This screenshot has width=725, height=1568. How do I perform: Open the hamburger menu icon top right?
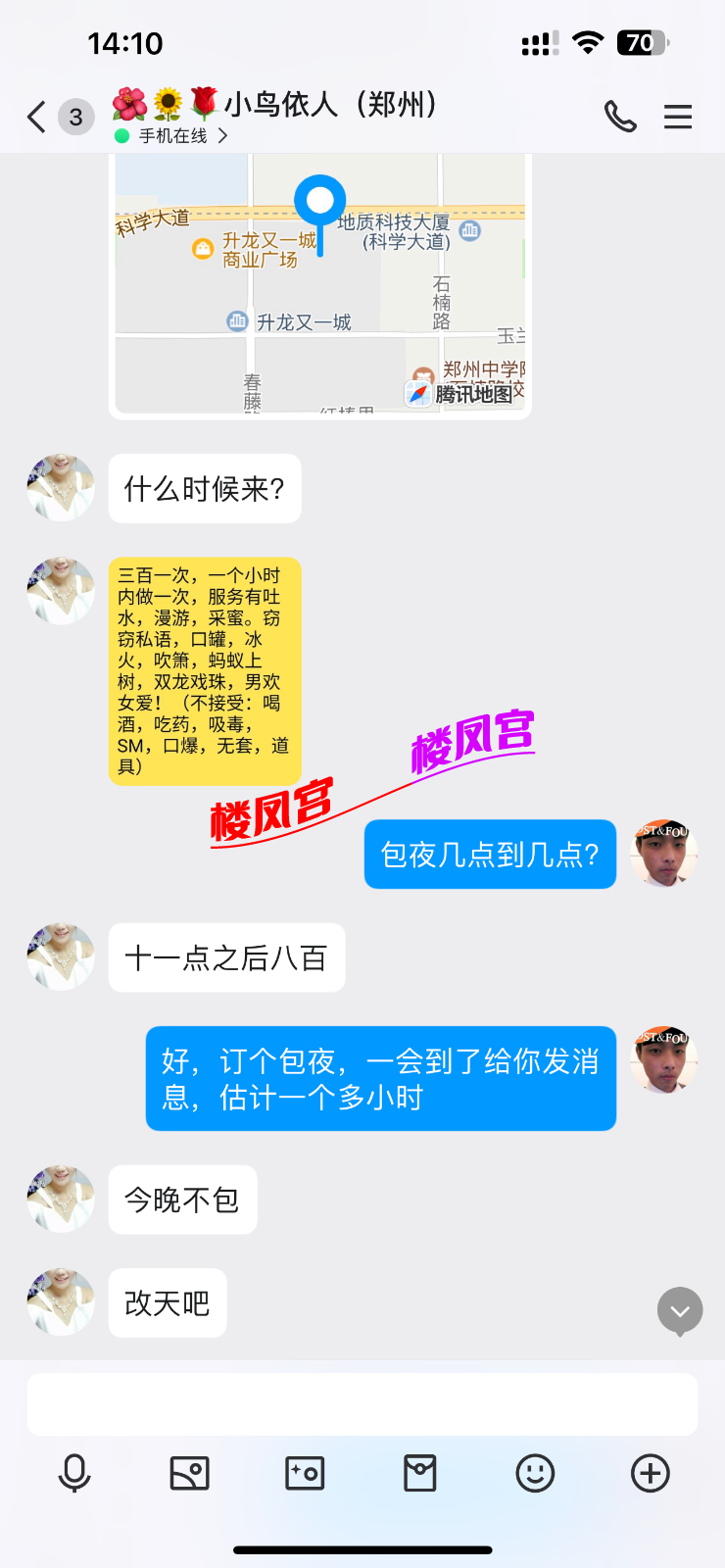point(678,116)
